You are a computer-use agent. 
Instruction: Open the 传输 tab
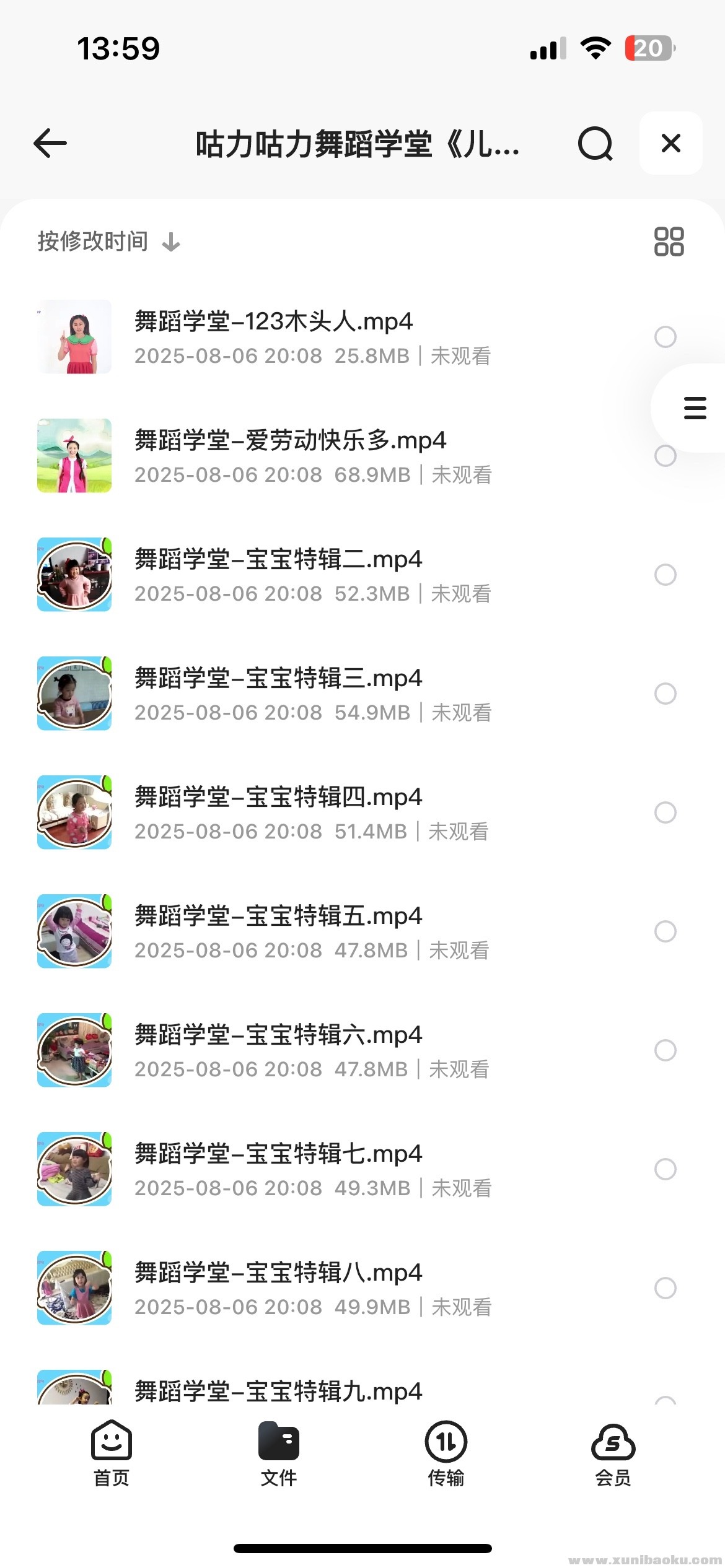(446, 1453)
